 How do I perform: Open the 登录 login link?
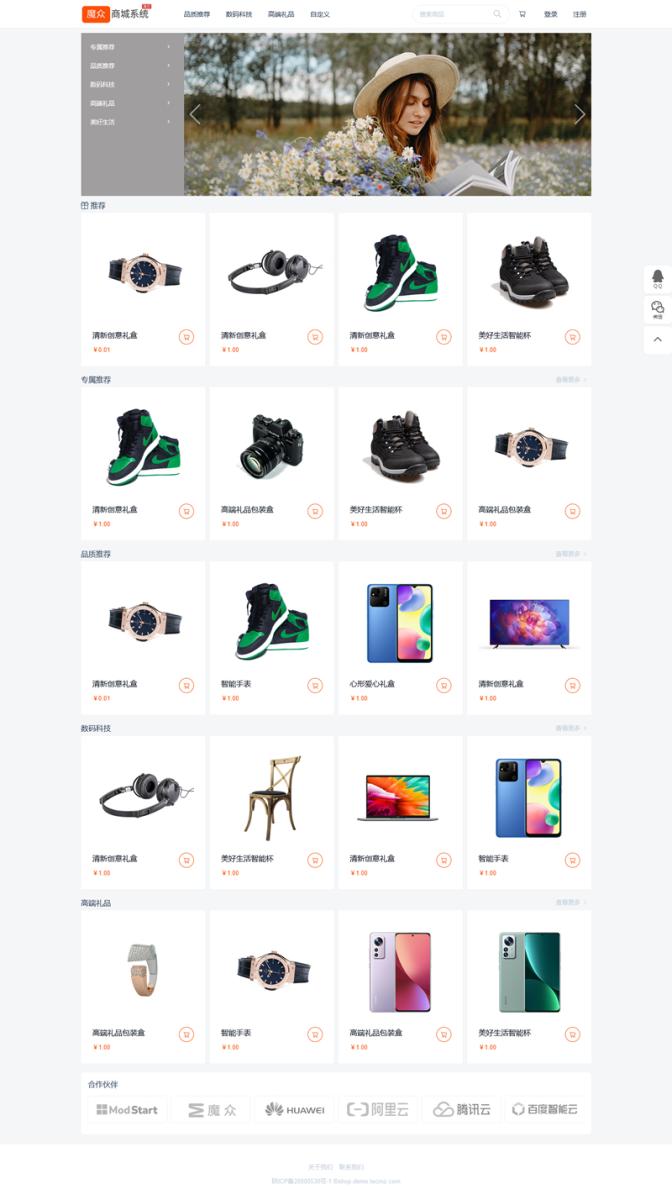551,14
